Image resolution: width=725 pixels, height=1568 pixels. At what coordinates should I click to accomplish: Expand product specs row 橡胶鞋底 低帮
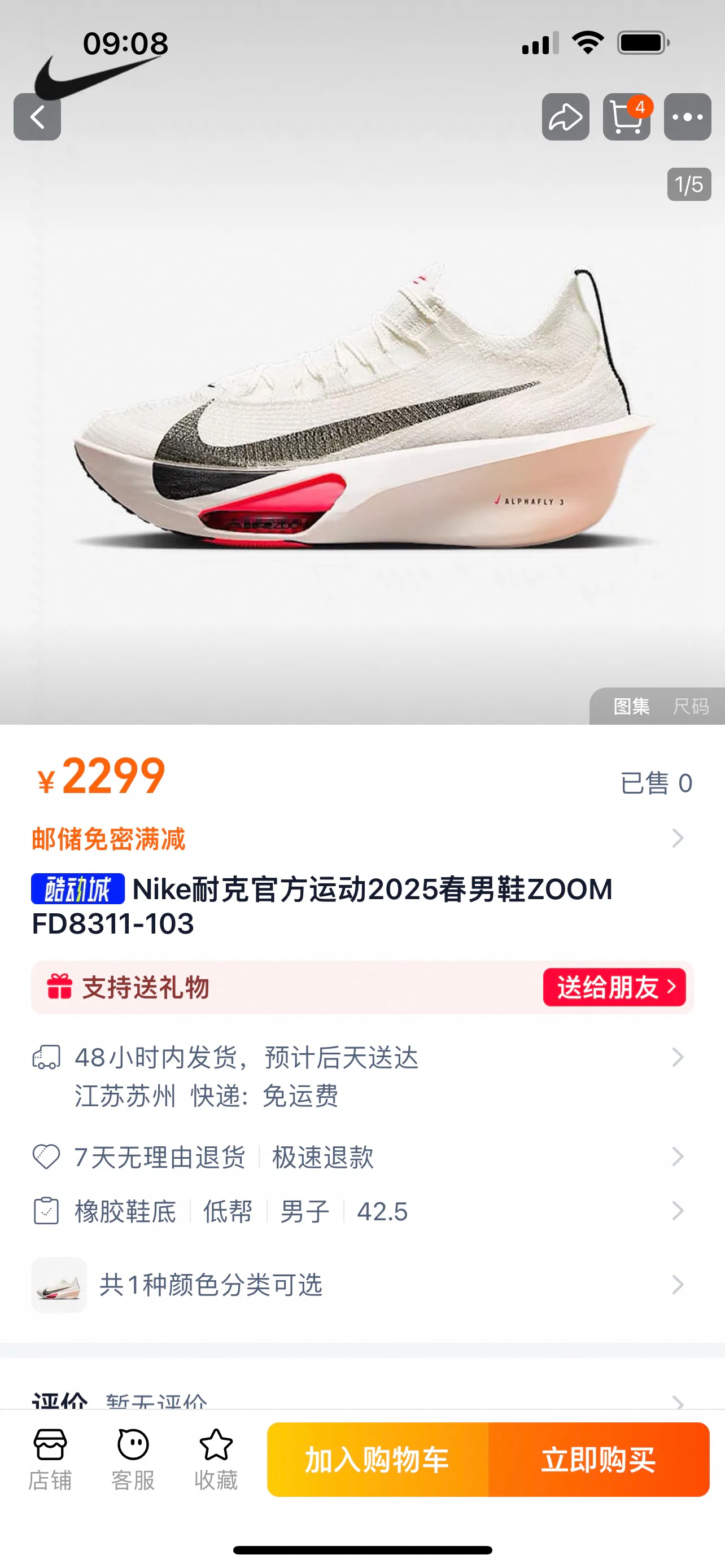pos(362,1211)
